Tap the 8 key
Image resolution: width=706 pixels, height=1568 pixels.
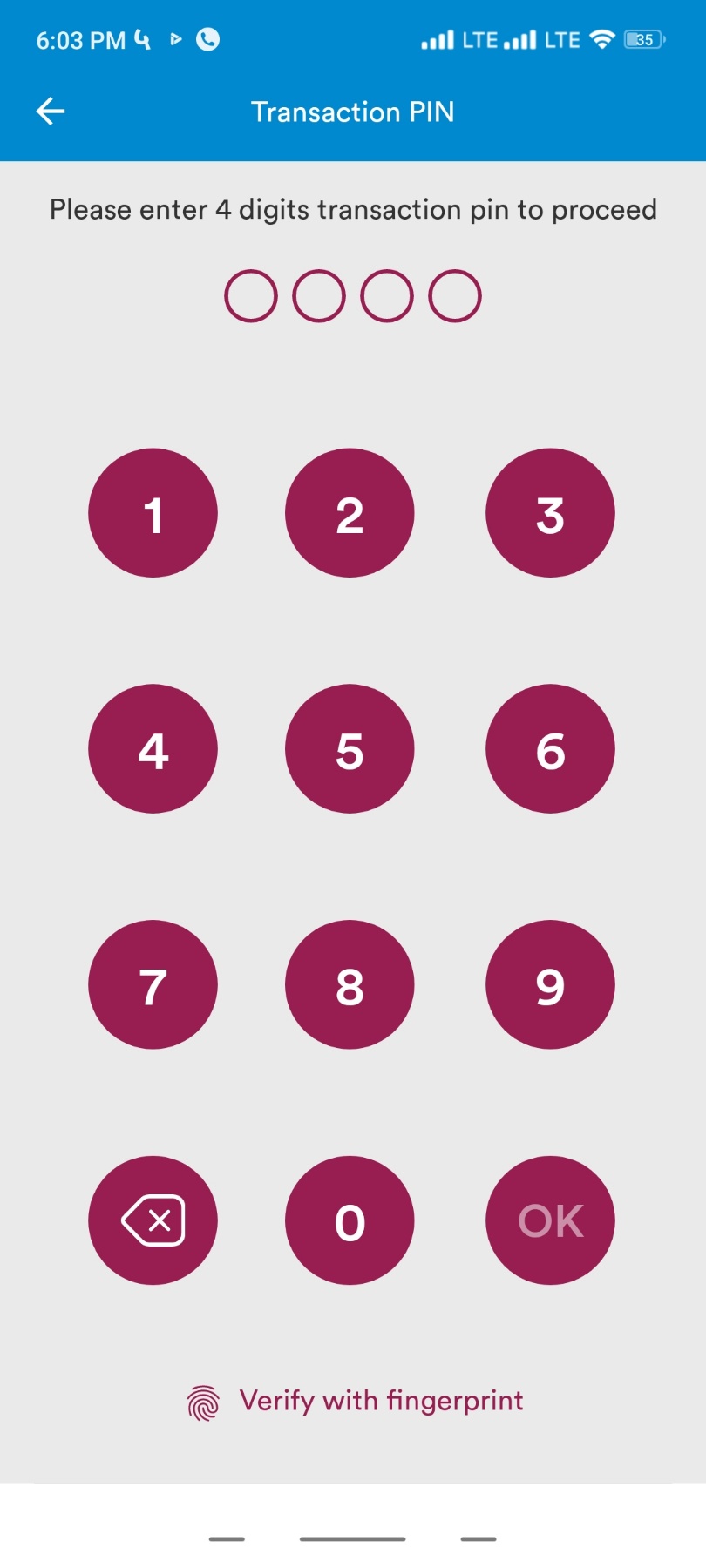350,984
